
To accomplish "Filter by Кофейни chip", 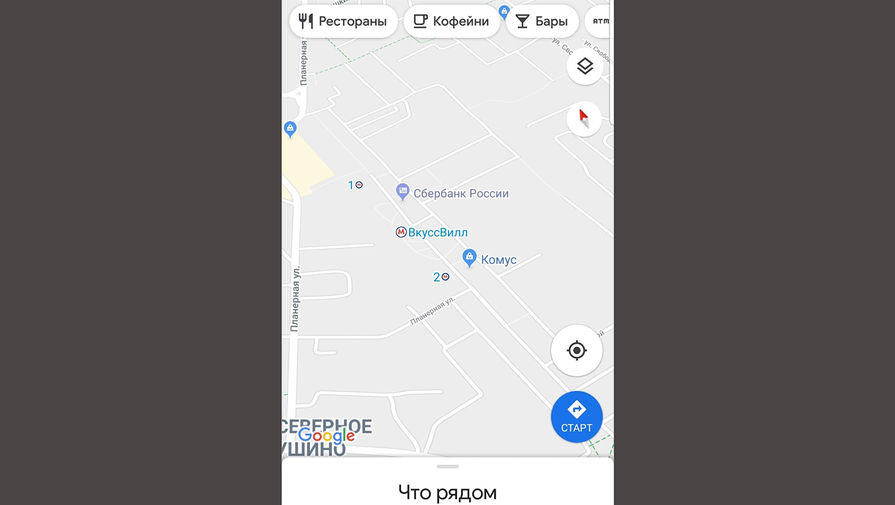I will [451, 21].
